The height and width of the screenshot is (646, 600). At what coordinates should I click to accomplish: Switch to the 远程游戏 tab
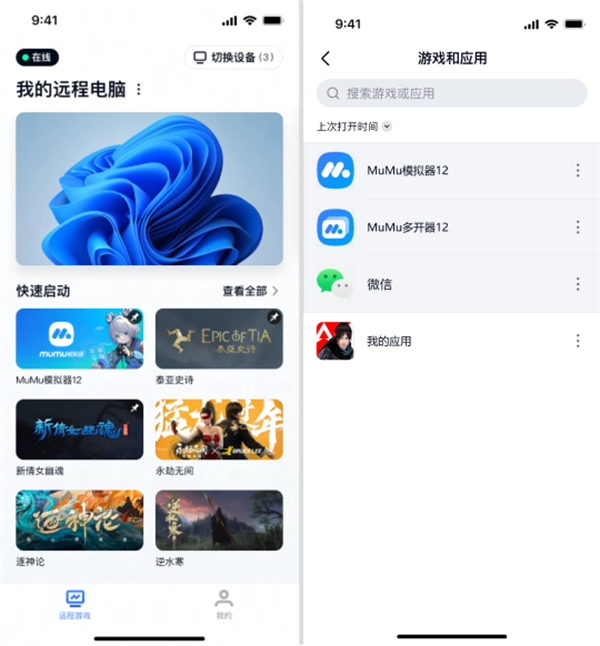pyautogui.click(x=75, y=605)
